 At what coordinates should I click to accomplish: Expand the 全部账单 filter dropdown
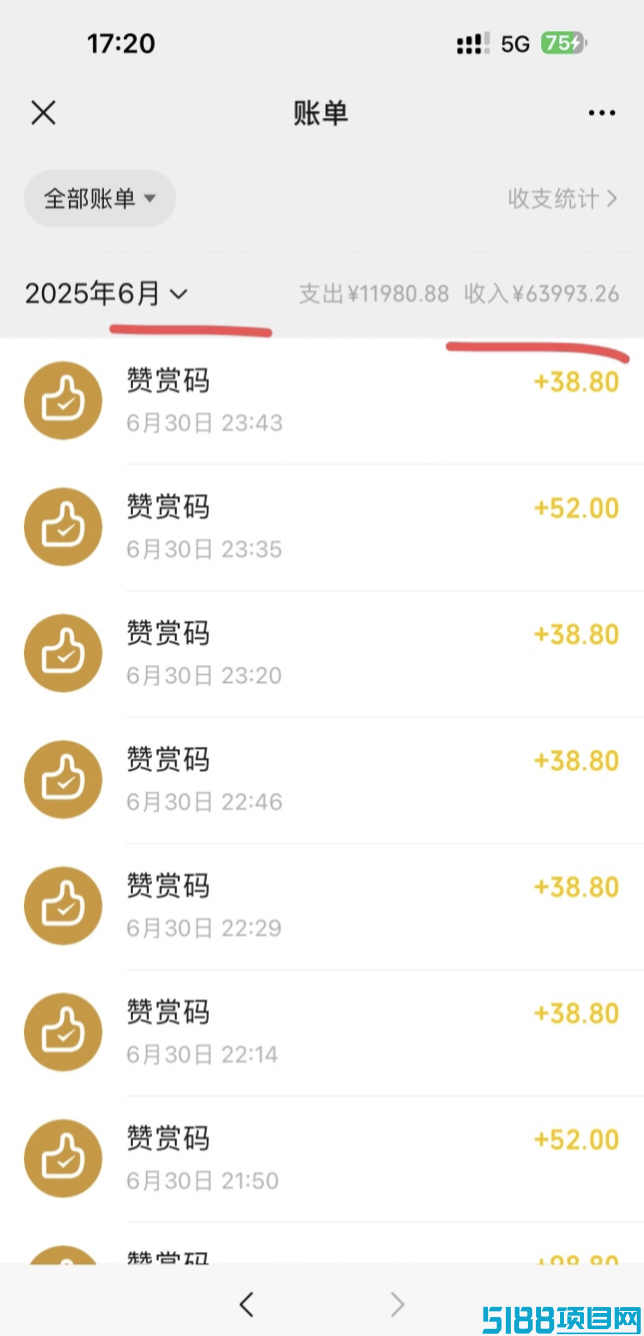pyautogui.click(x=100, y=198)
